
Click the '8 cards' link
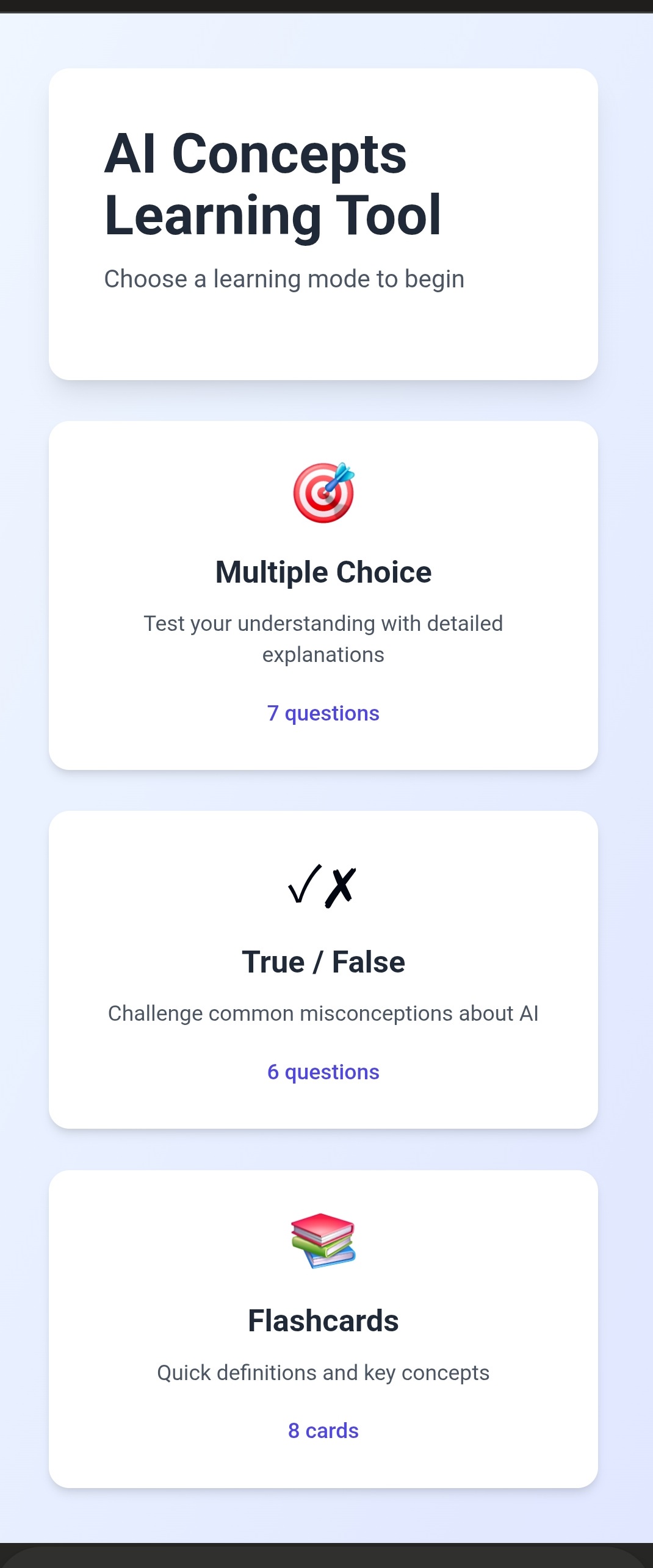[x=323, y=1430]
